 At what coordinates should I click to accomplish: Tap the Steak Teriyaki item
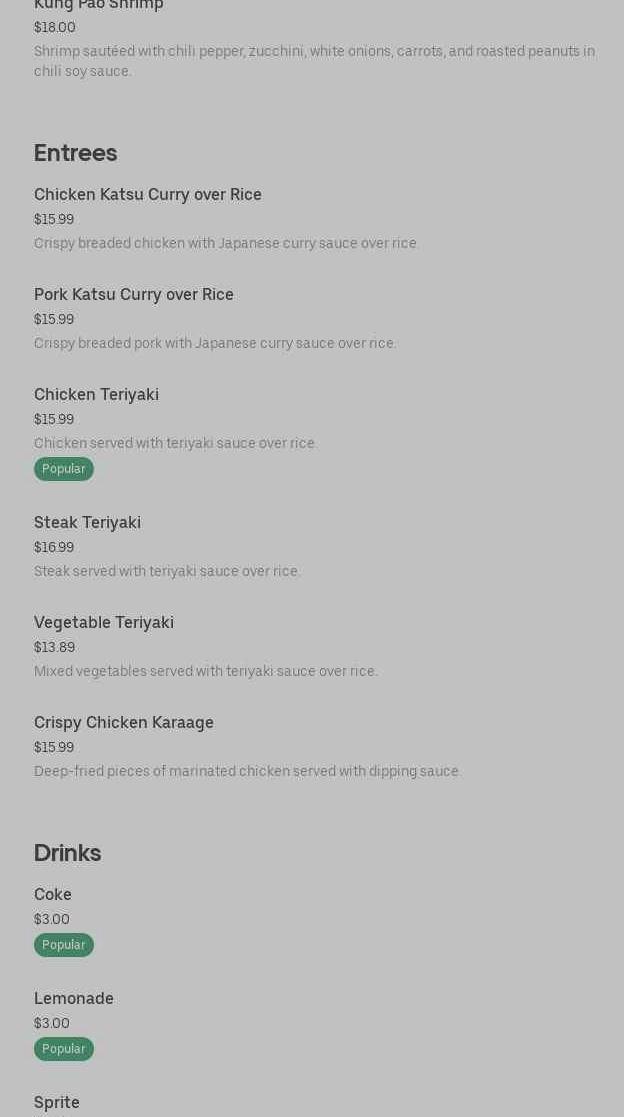click(x=88, y=523)
